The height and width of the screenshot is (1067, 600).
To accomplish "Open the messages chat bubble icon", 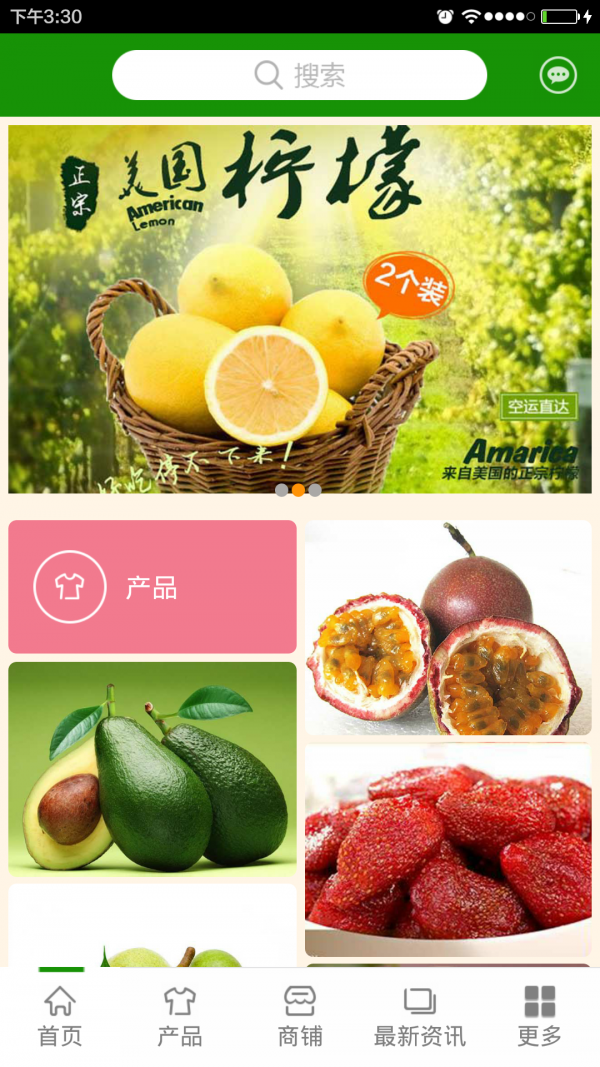I will (558, 75).
